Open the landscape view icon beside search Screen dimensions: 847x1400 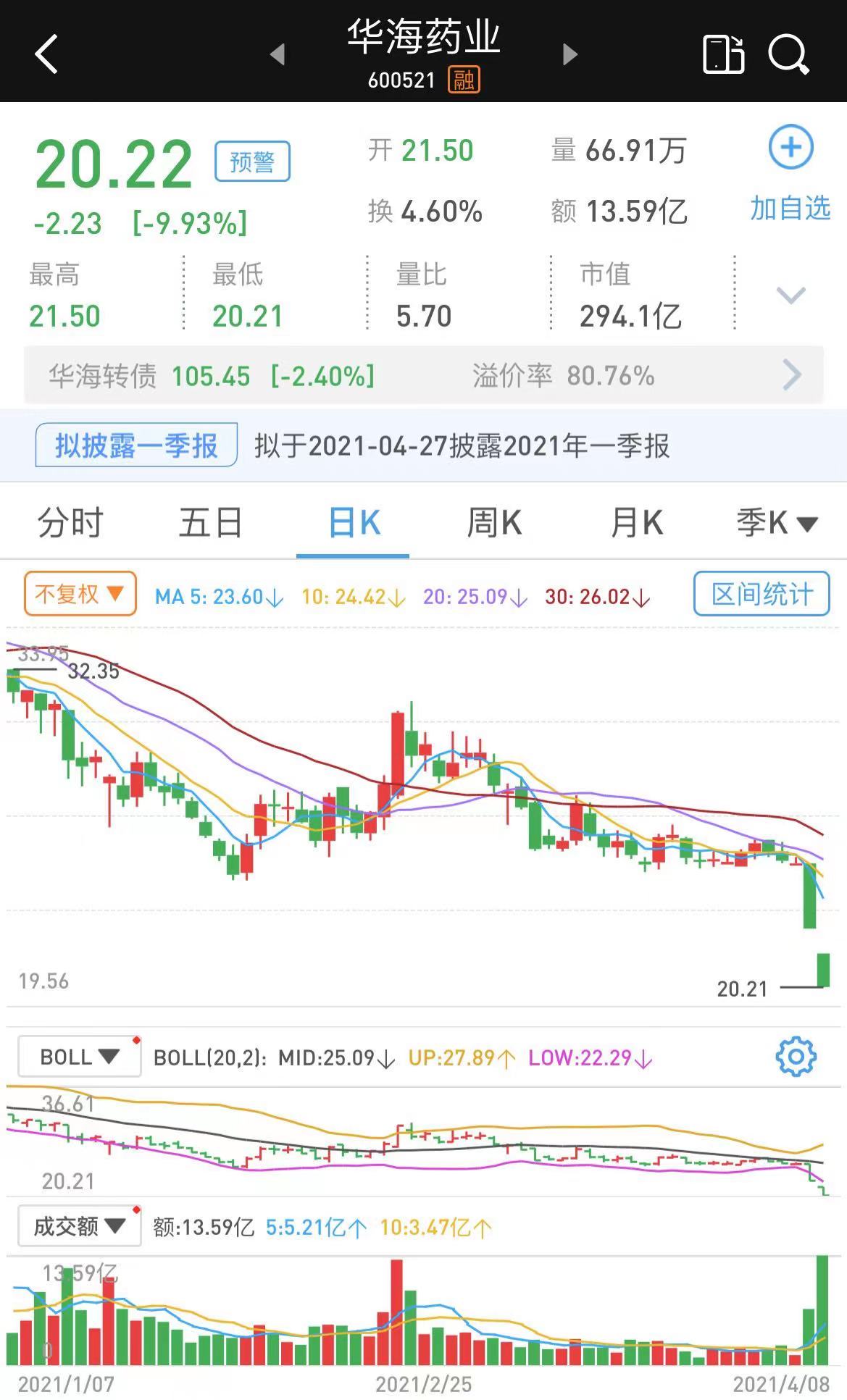tap(723, 54)
